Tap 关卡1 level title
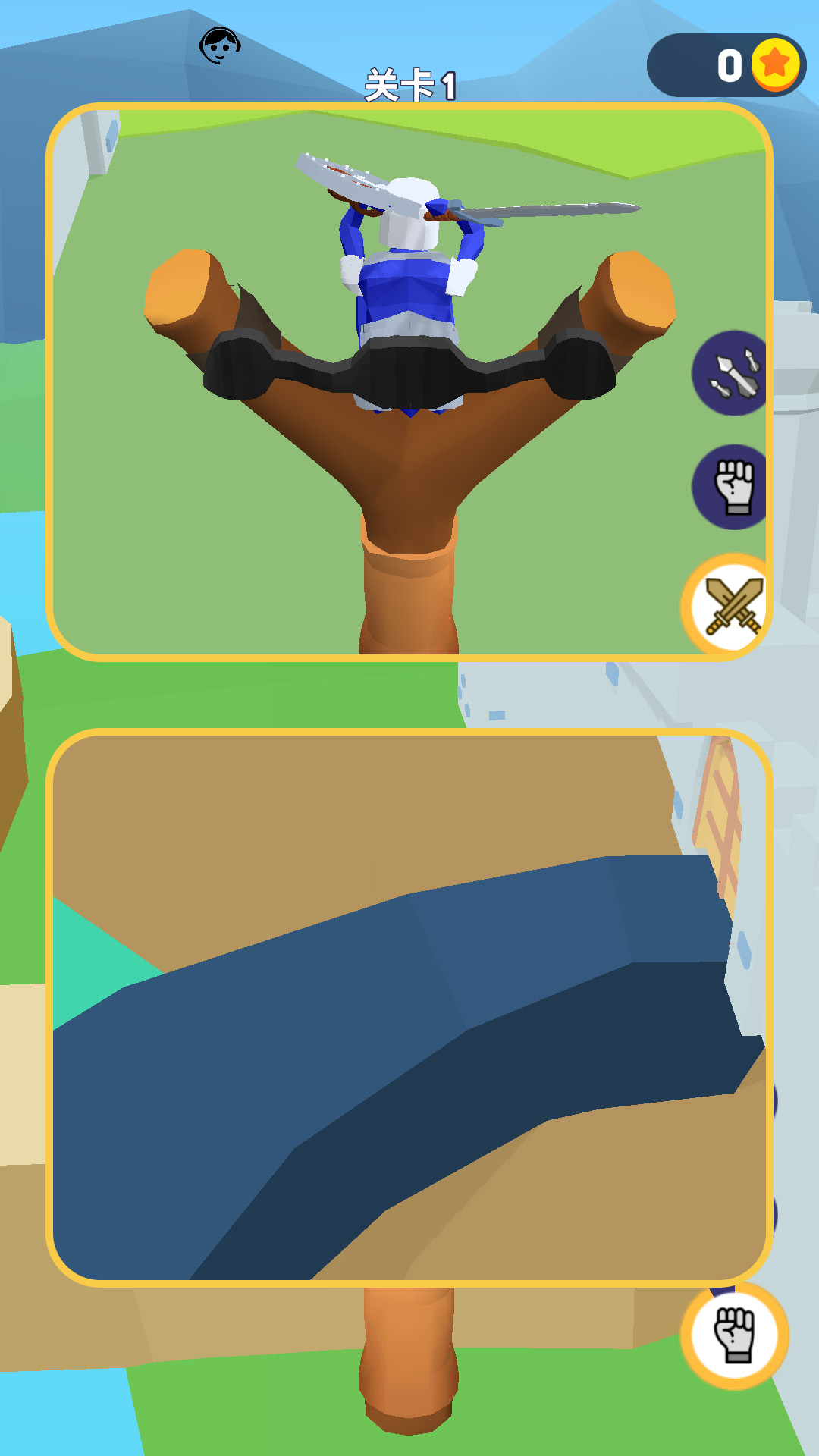Image resolution: width=819 pixels, height=1456 pixels. pyautogui.click(x=409, y=85)
